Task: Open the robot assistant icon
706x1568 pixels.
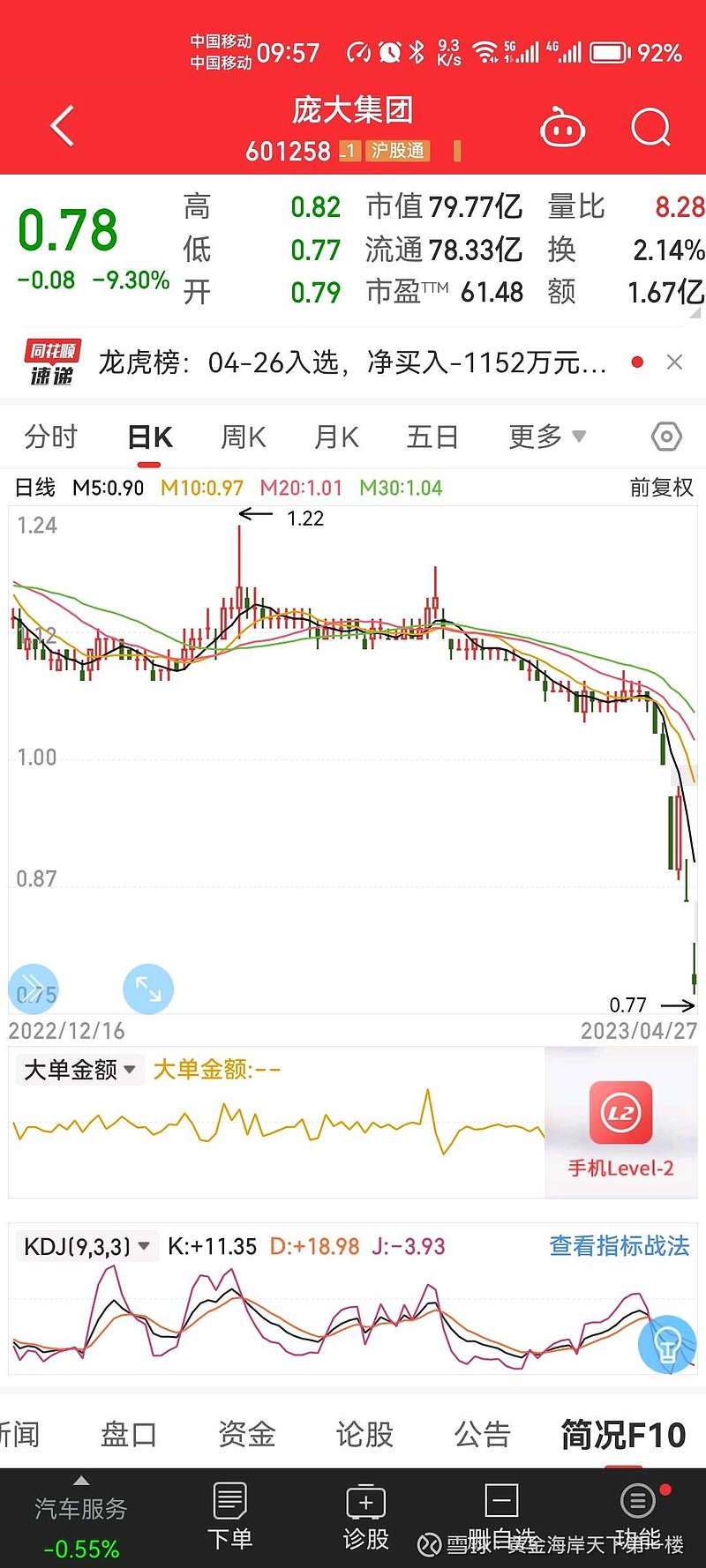Action: pos(562,128)
